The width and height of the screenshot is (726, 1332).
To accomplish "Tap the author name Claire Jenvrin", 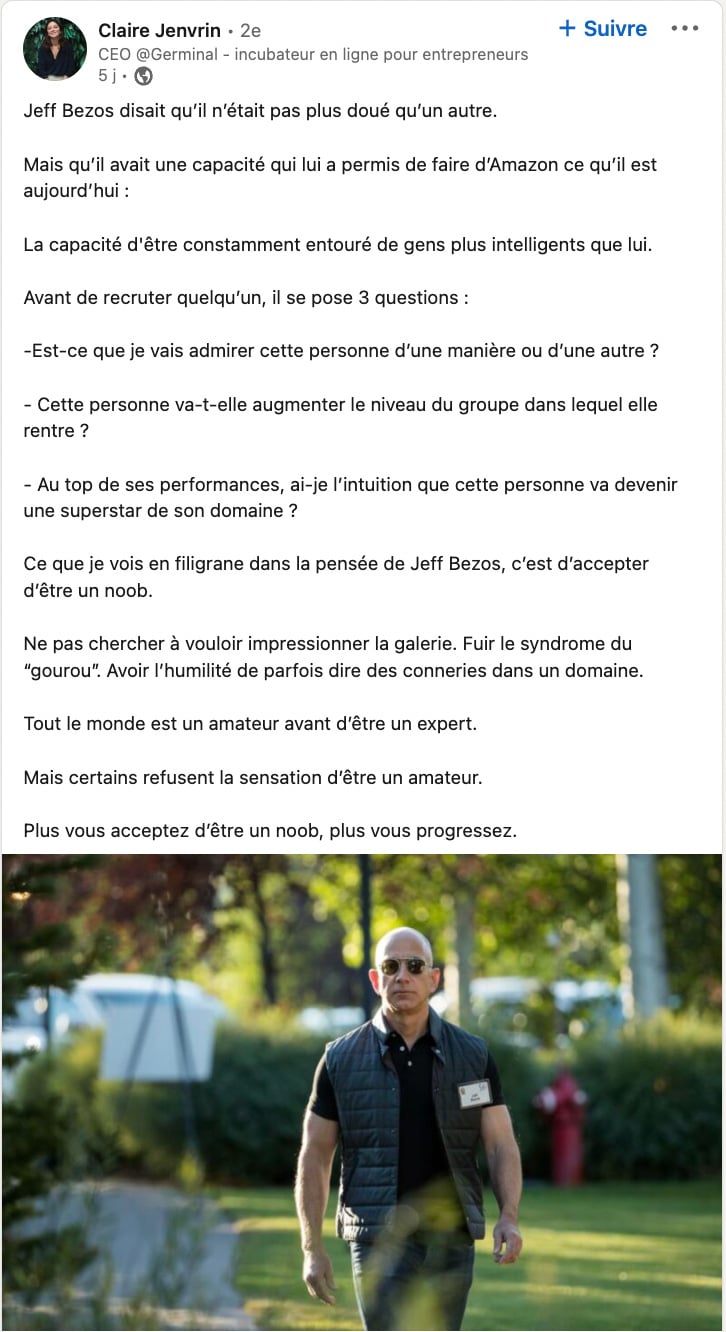I will [159, 30].
